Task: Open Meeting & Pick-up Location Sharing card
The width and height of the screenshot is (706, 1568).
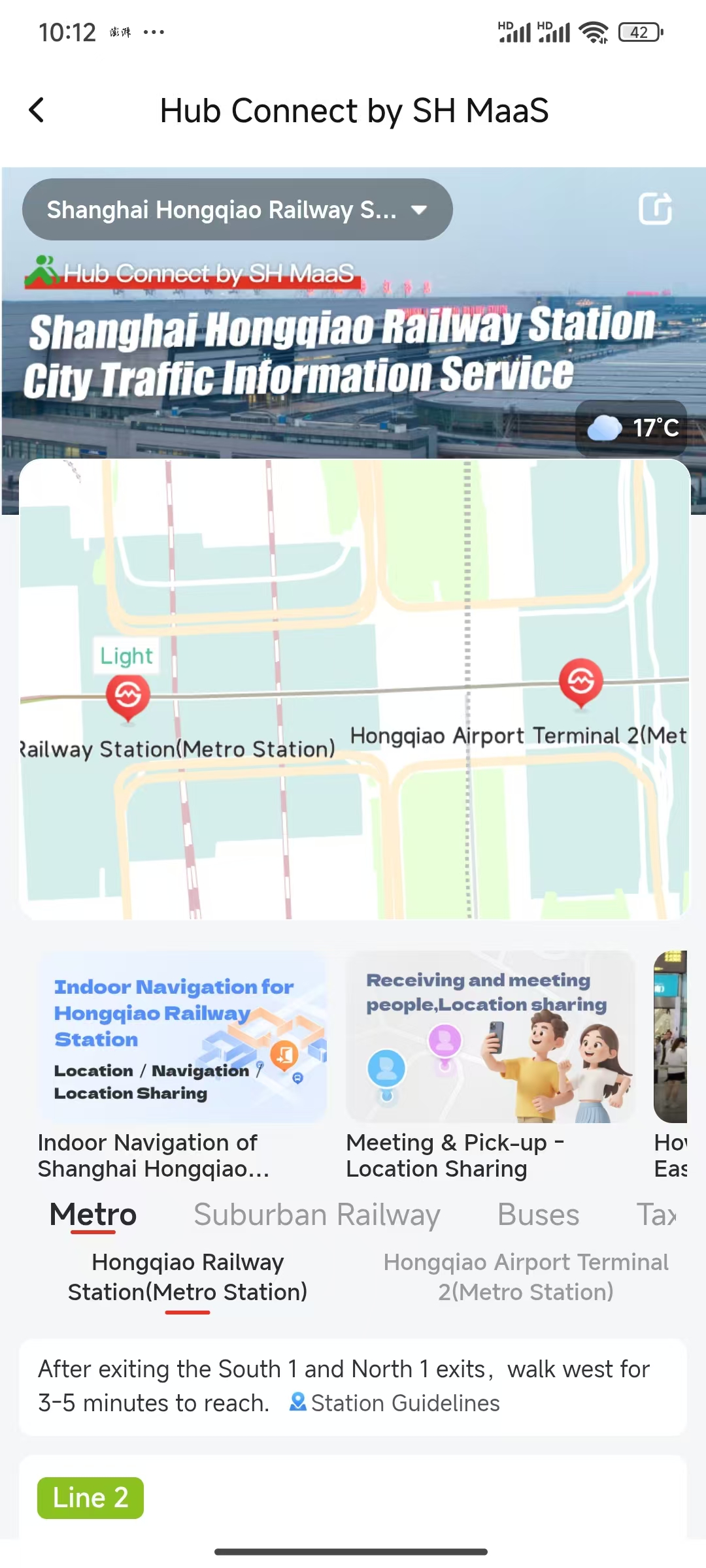Action: coord(490,1065)
